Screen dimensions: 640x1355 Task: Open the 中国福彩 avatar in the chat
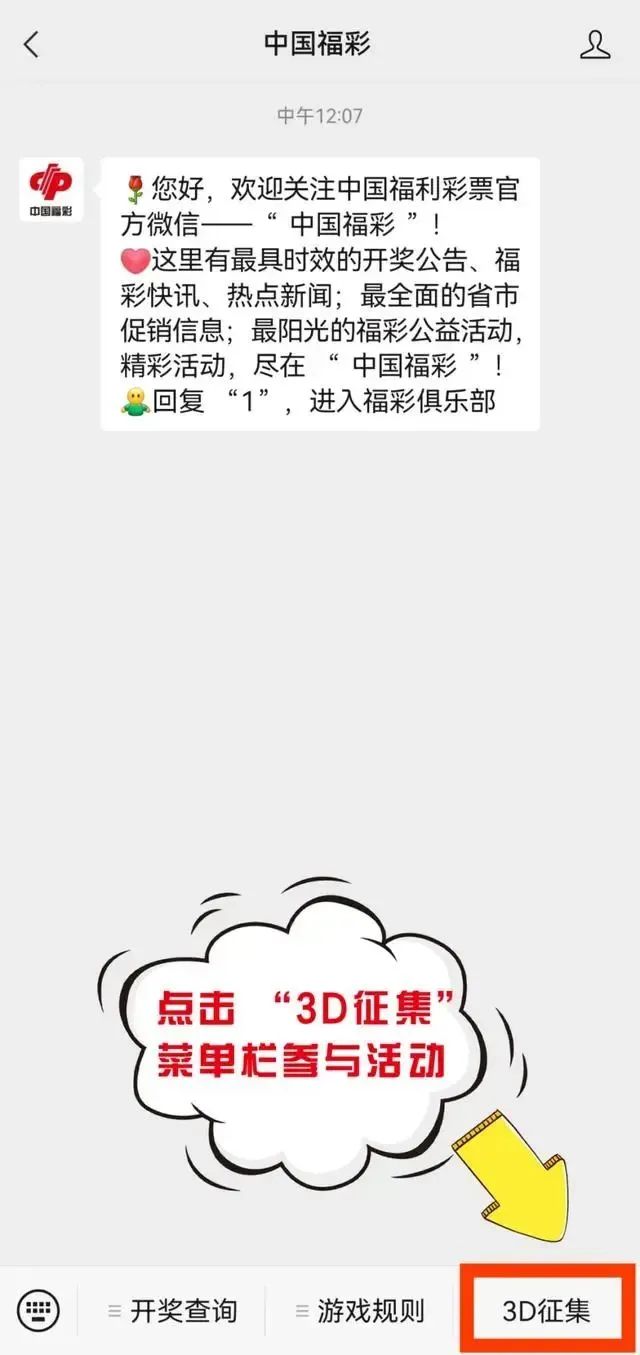pos(51,190)
